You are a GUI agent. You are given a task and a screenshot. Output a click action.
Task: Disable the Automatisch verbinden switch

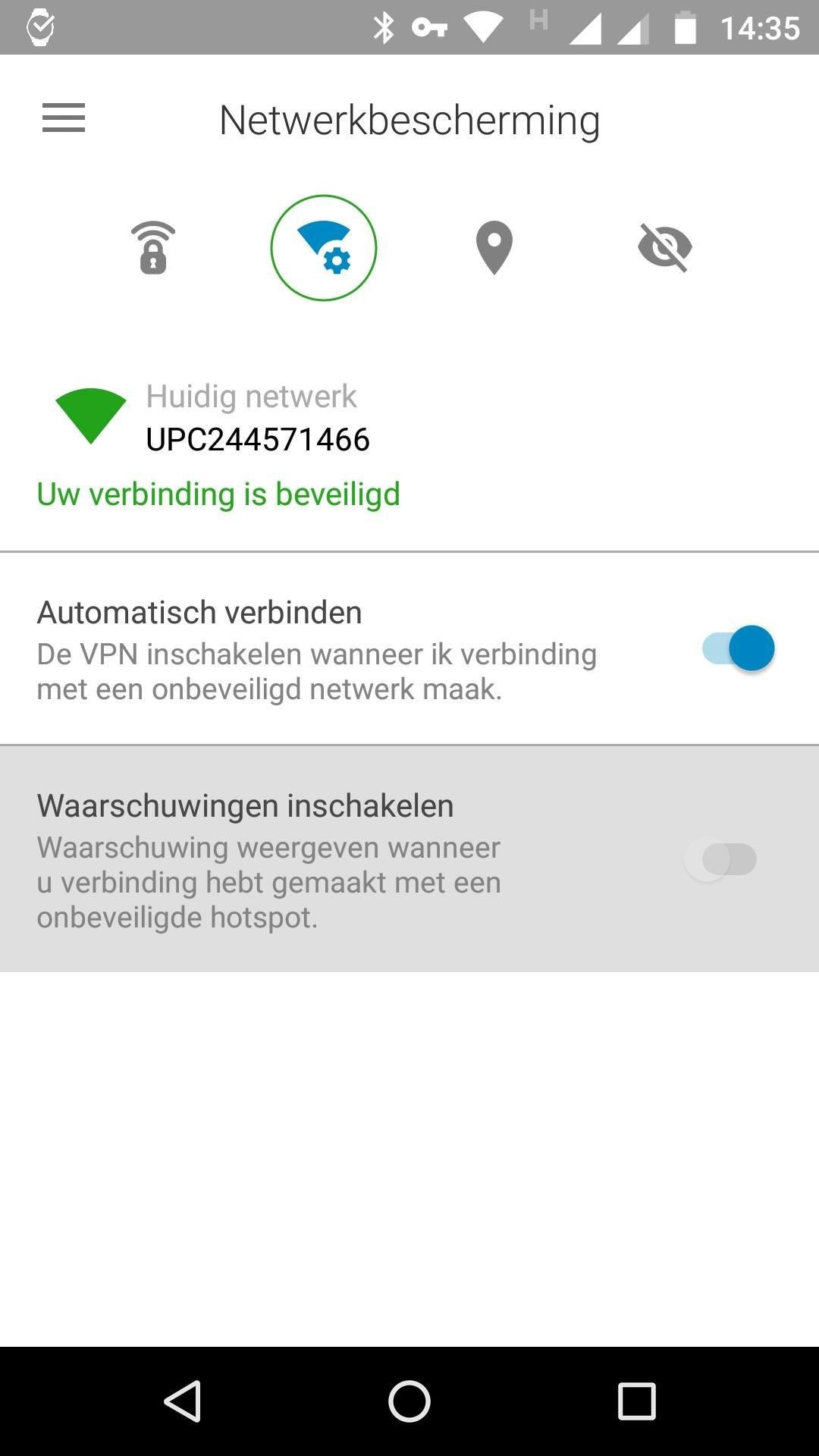pos(738,648)
